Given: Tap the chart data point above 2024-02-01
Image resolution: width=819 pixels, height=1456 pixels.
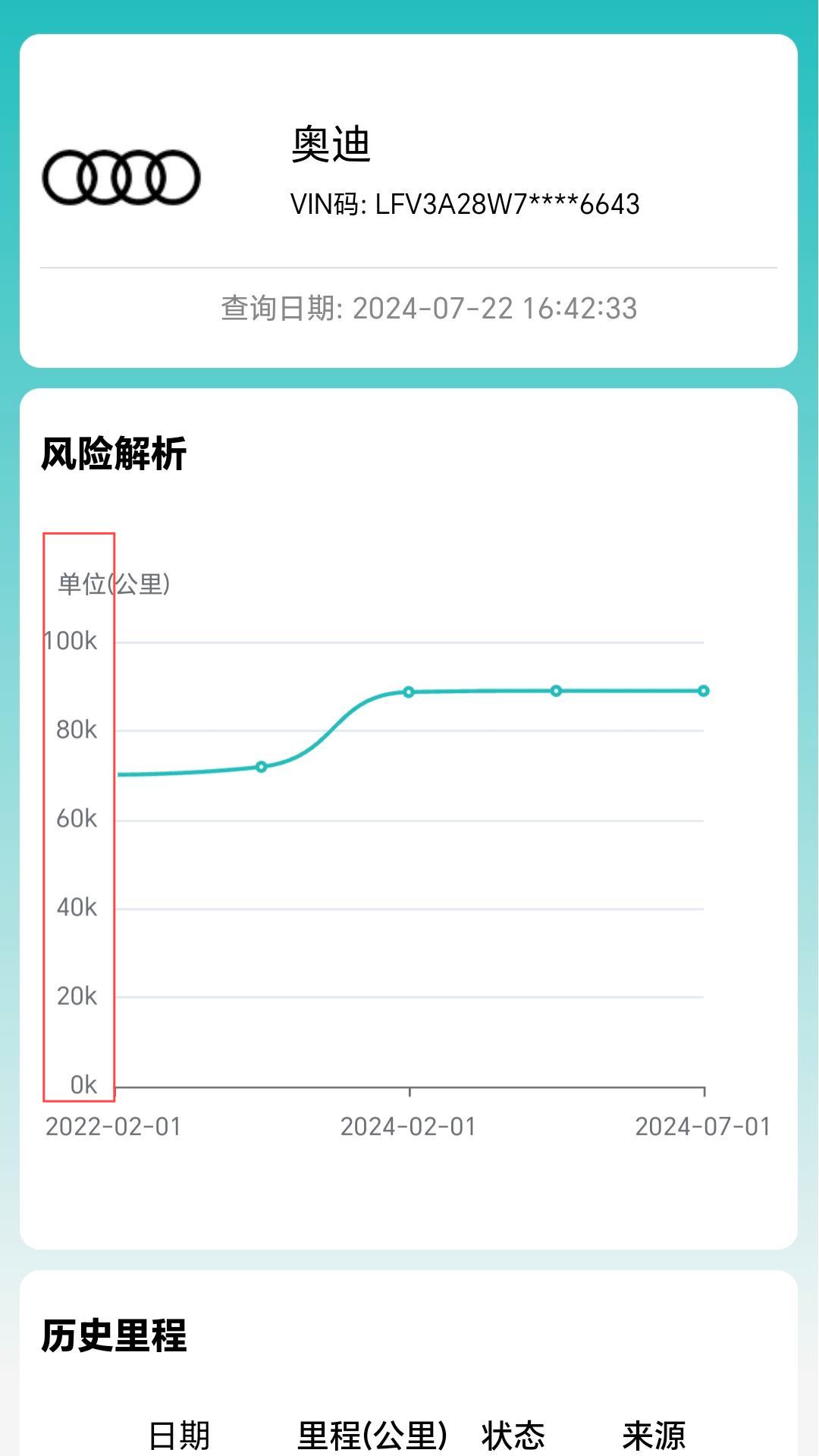Looking at the screenshot, I should [409, 692].
